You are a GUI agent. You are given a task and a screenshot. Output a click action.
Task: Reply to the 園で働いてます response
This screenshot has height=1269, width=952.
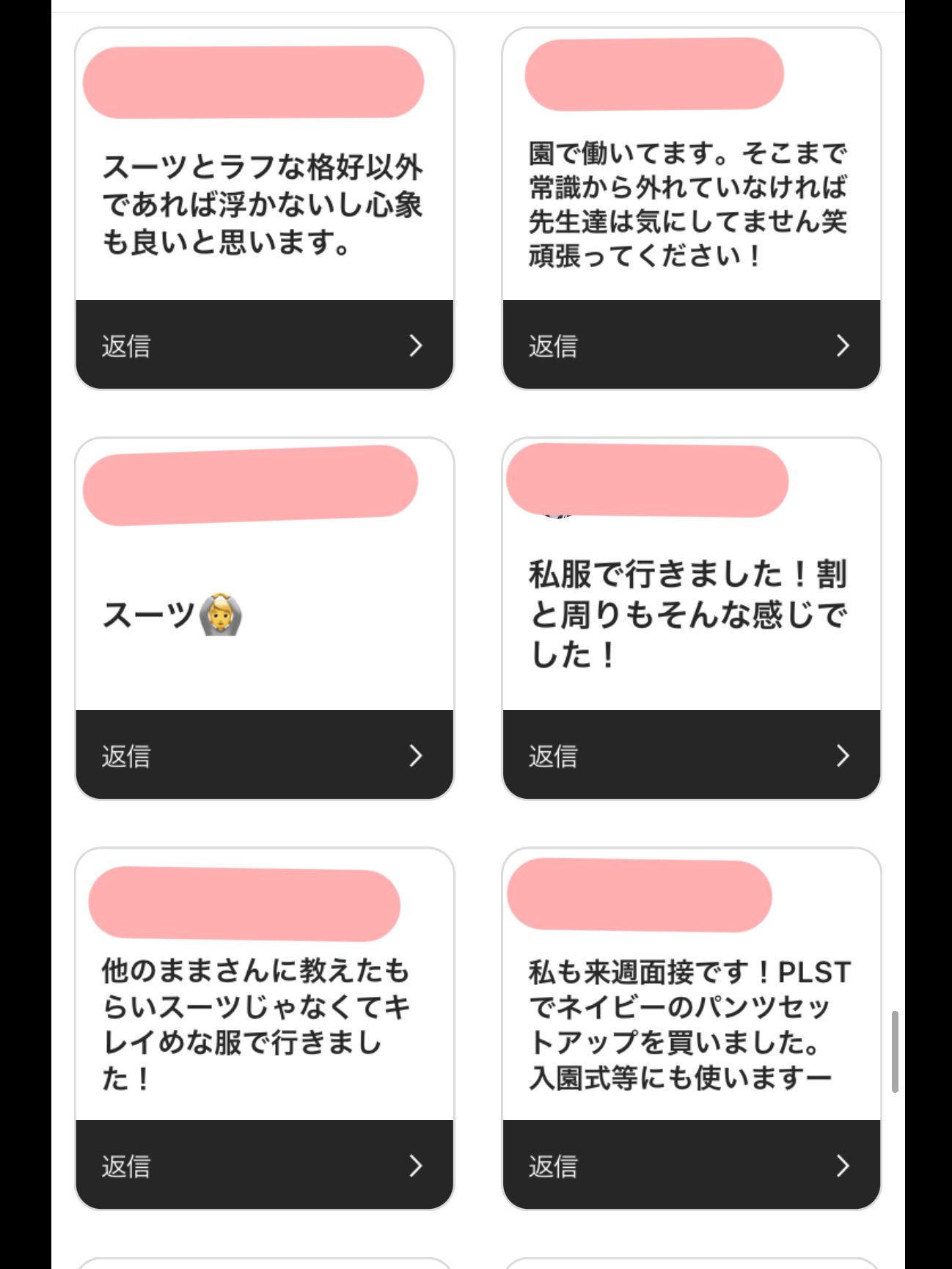(x=691, y=345)
